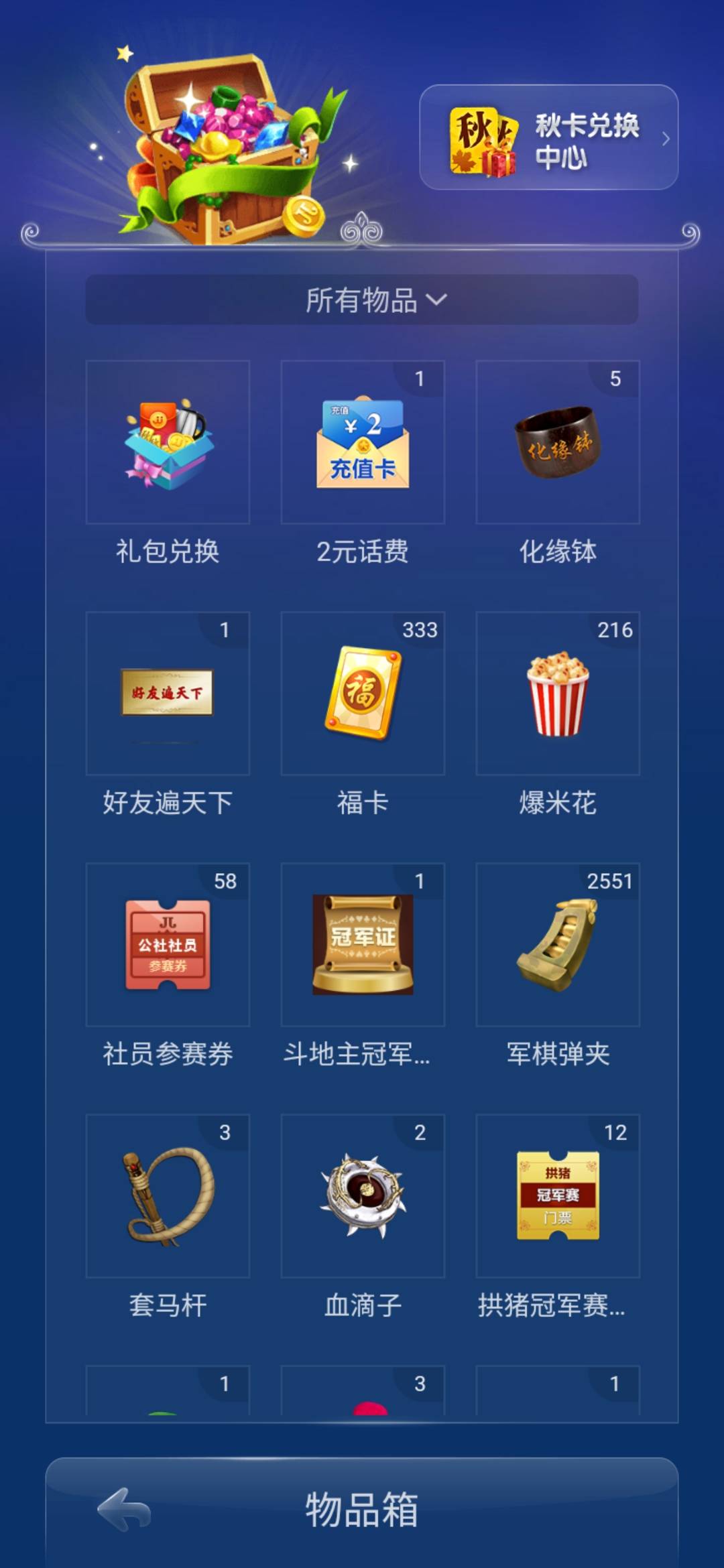The height and width of the screenshot is (1568, 724).
Task: Tap the 军棋弹夹 magazine clip item
Action: click(x=557, y=948)
